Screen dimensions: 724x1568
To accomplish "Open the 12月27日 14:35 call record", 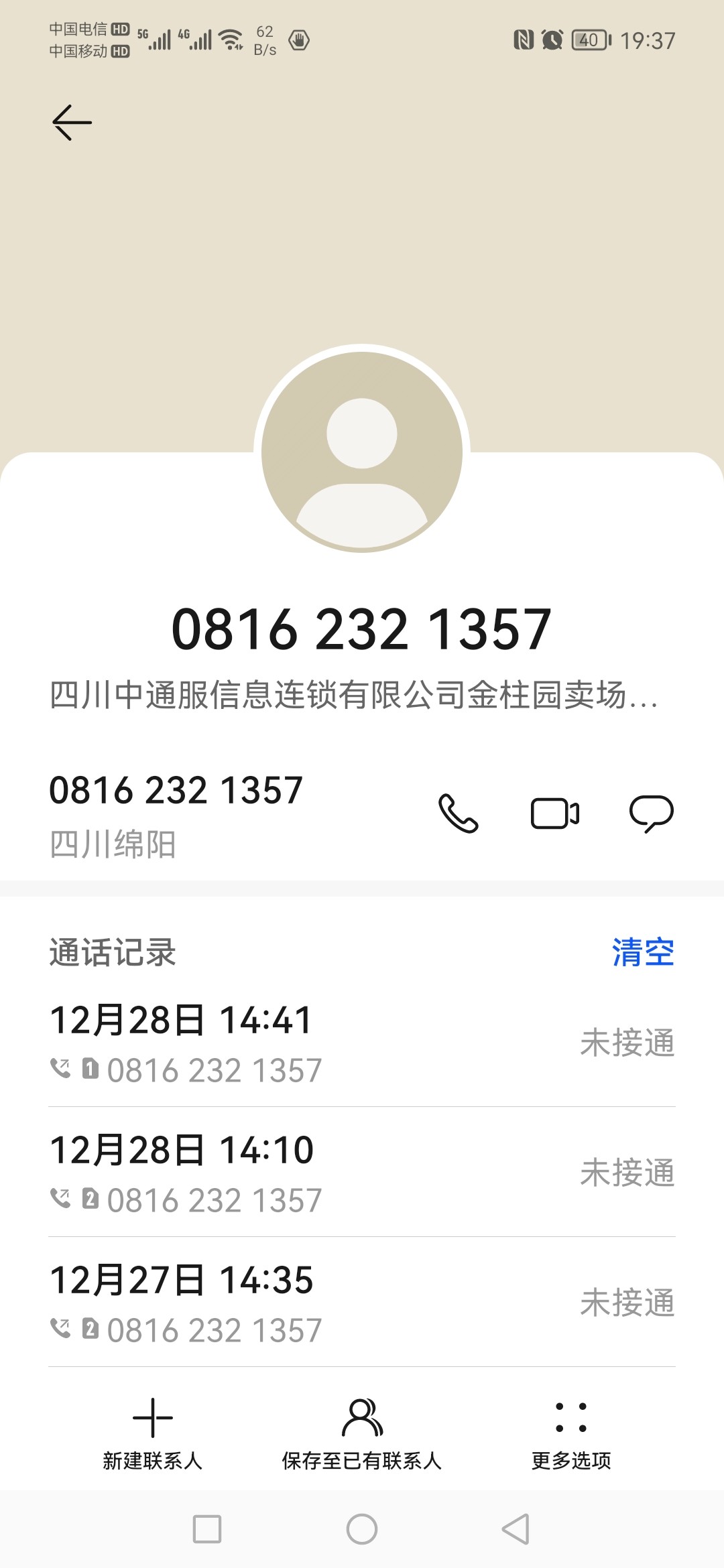I will tap(362, 1303).
